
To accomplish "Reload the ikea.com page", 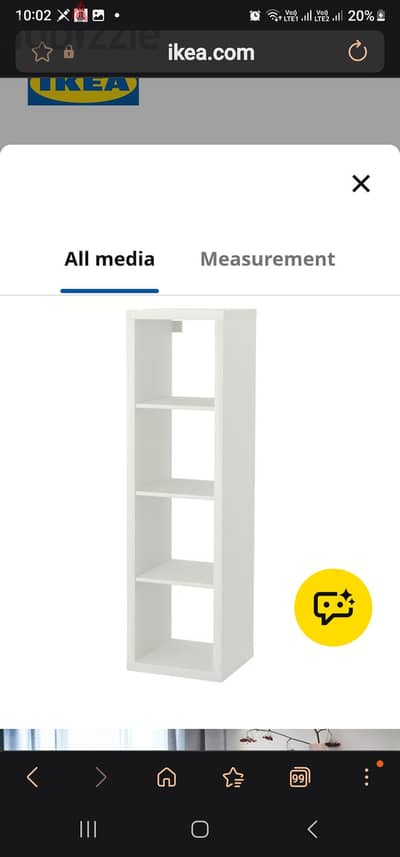I will pos(358,52).
